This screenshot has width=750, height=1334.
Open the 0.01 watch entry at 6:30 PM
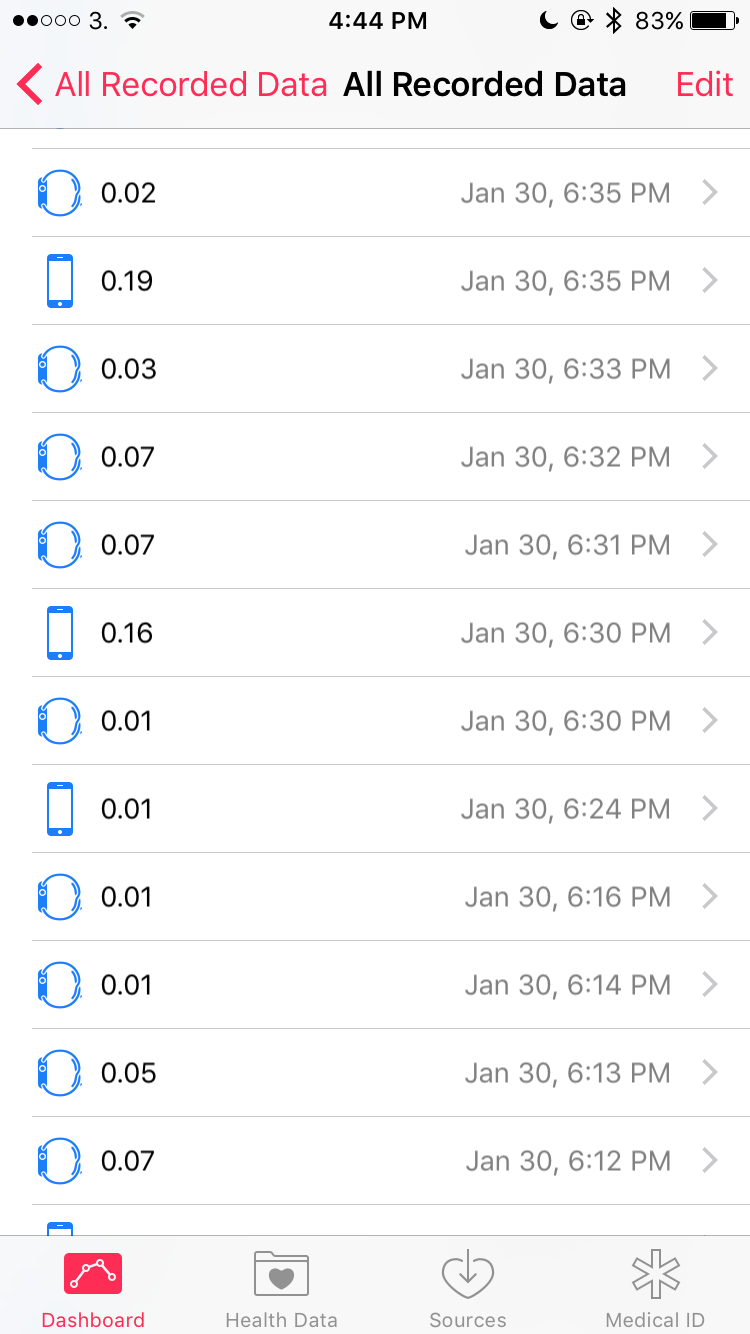click(375, 721)
